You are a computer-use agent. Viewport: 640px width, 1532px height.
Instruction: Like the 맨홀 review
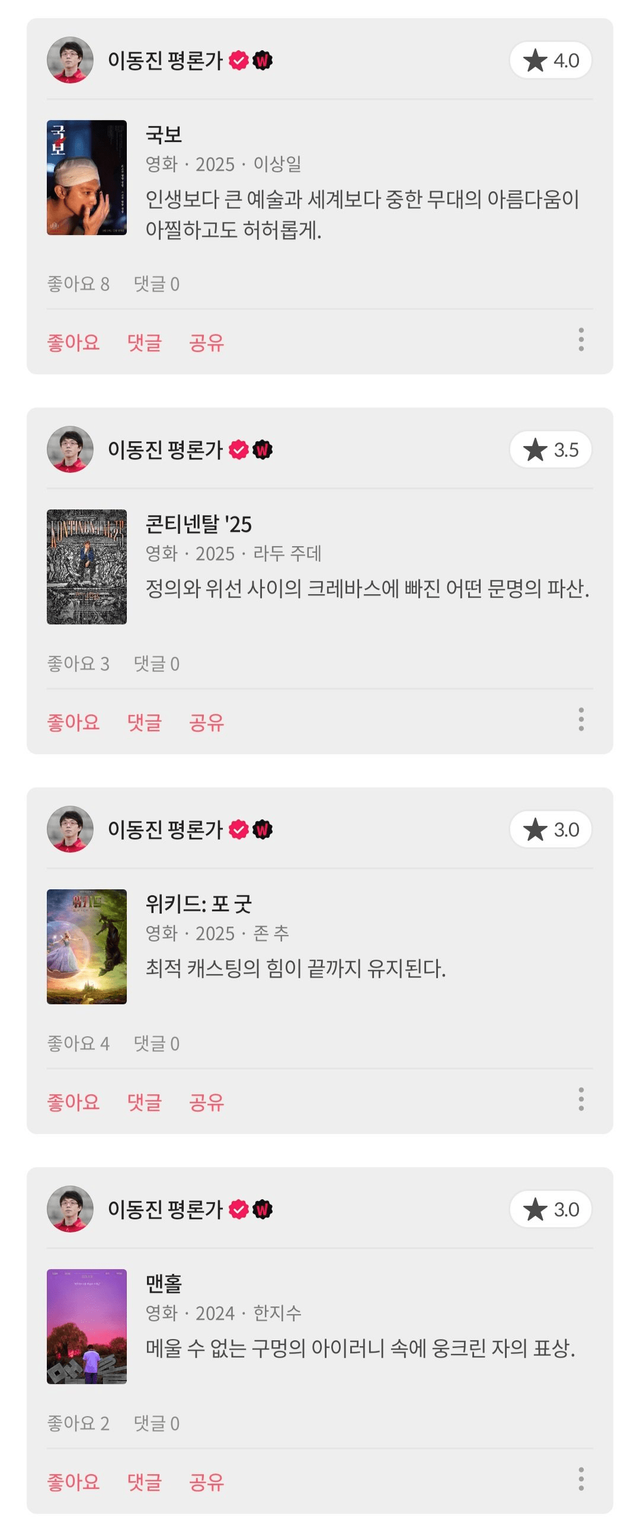point(73,1483)
